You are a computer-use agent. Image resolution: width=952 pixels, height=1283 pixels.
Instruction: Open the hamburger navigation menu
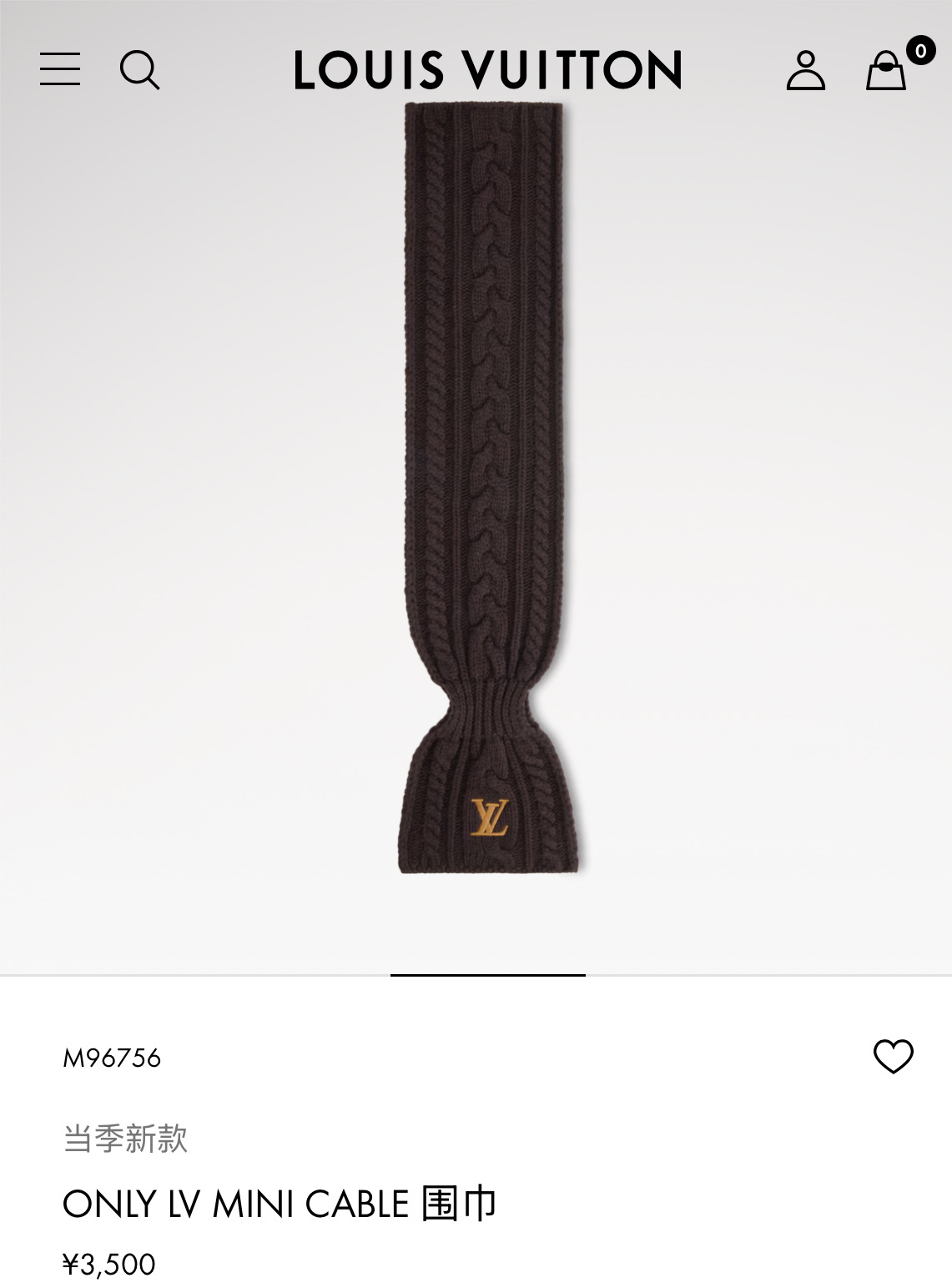pyautogui.click(x=60, y=69)
